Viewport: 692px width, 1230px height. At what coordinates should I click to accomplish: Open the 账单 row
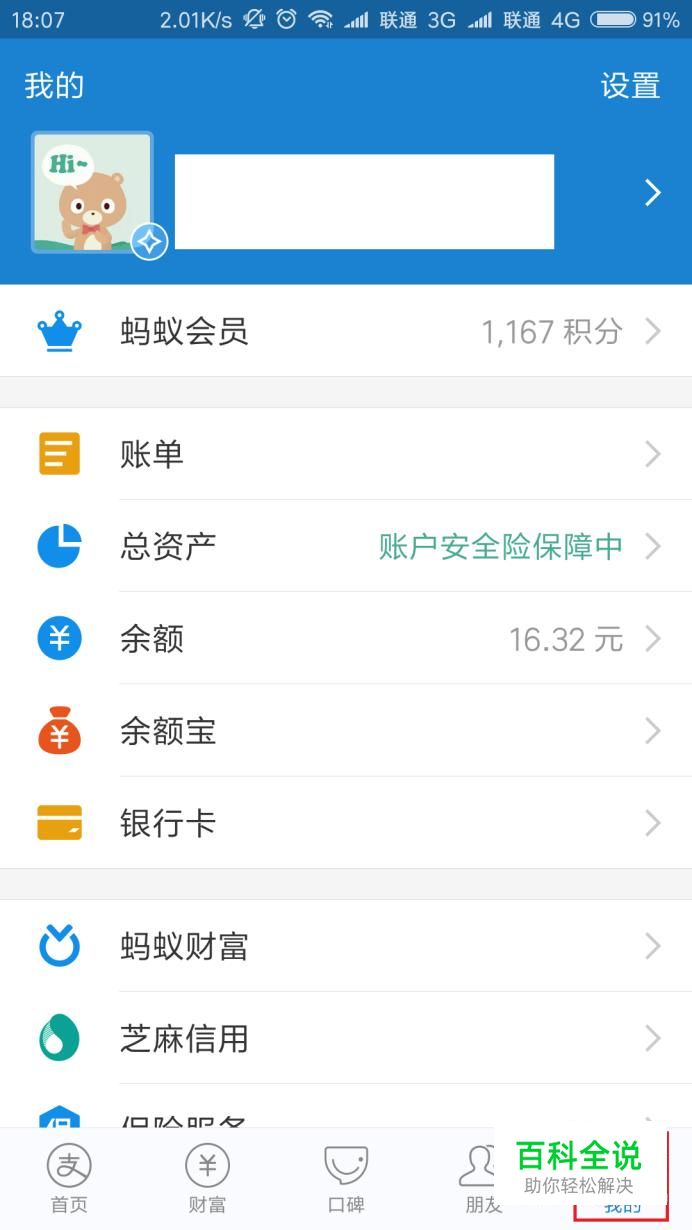click(346, 454)
